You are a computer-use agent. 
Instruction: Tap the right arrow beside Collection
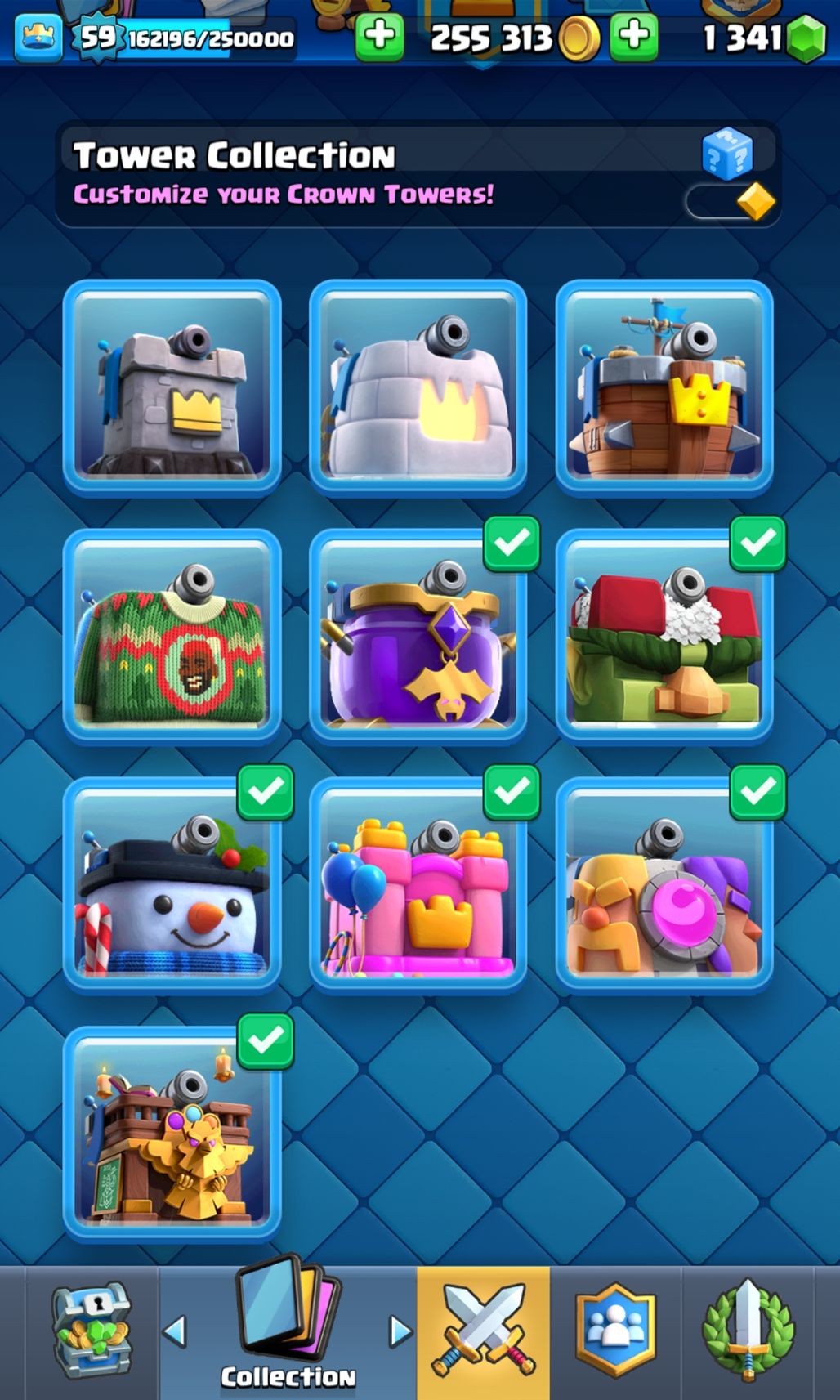pos(400,1331)
